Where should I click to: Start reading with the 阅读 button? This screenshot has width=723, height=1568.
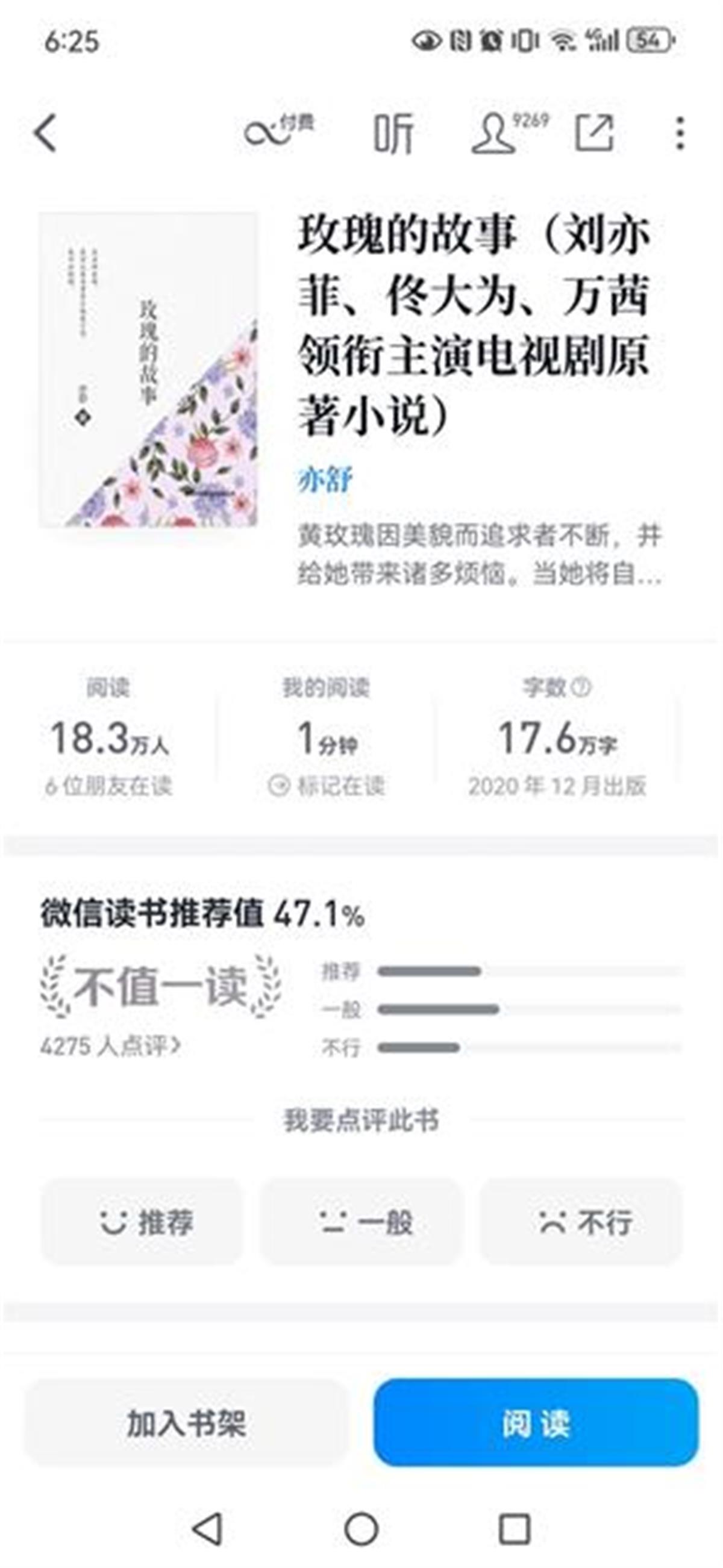[536, 1422]
